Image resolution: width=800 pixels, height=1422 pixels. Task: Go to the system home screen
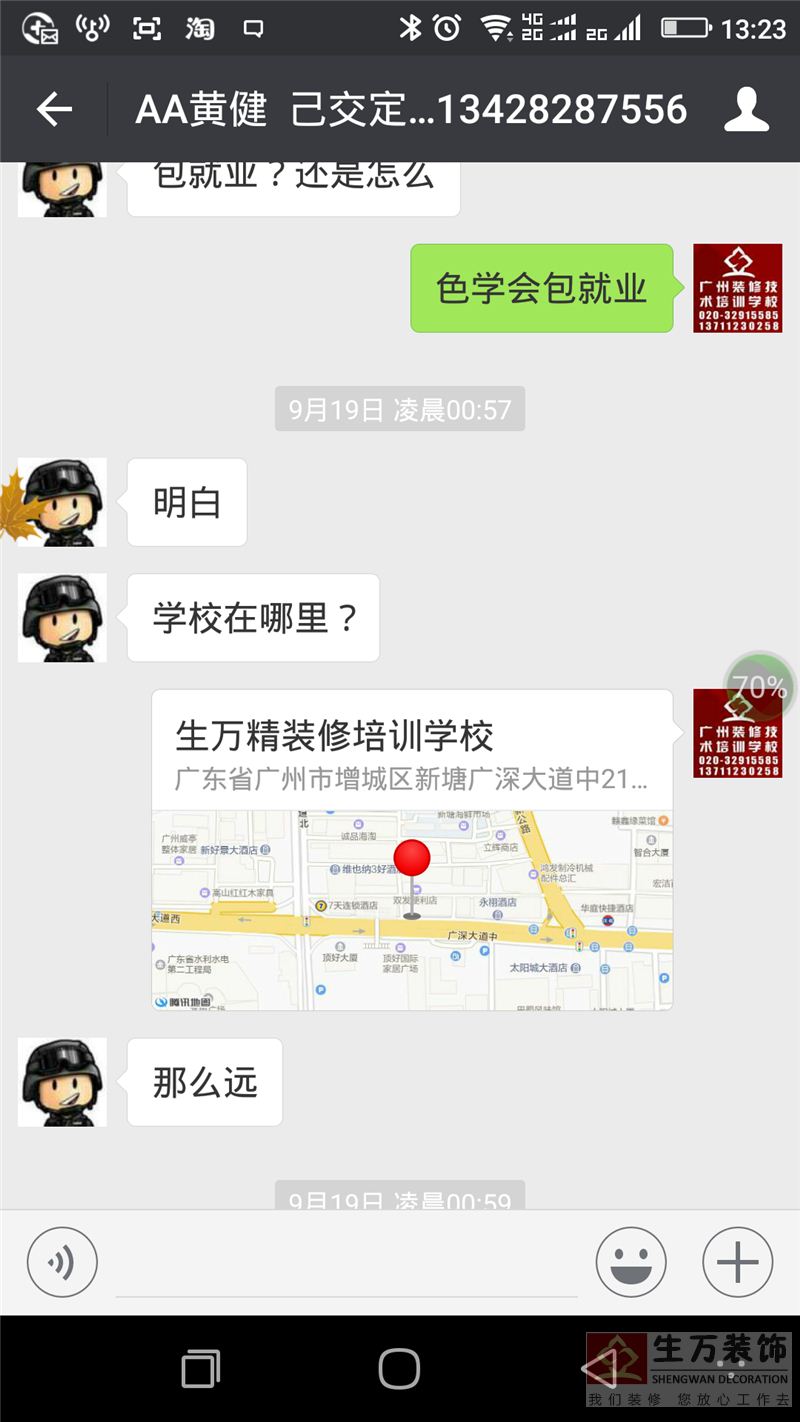point(399,1368)
